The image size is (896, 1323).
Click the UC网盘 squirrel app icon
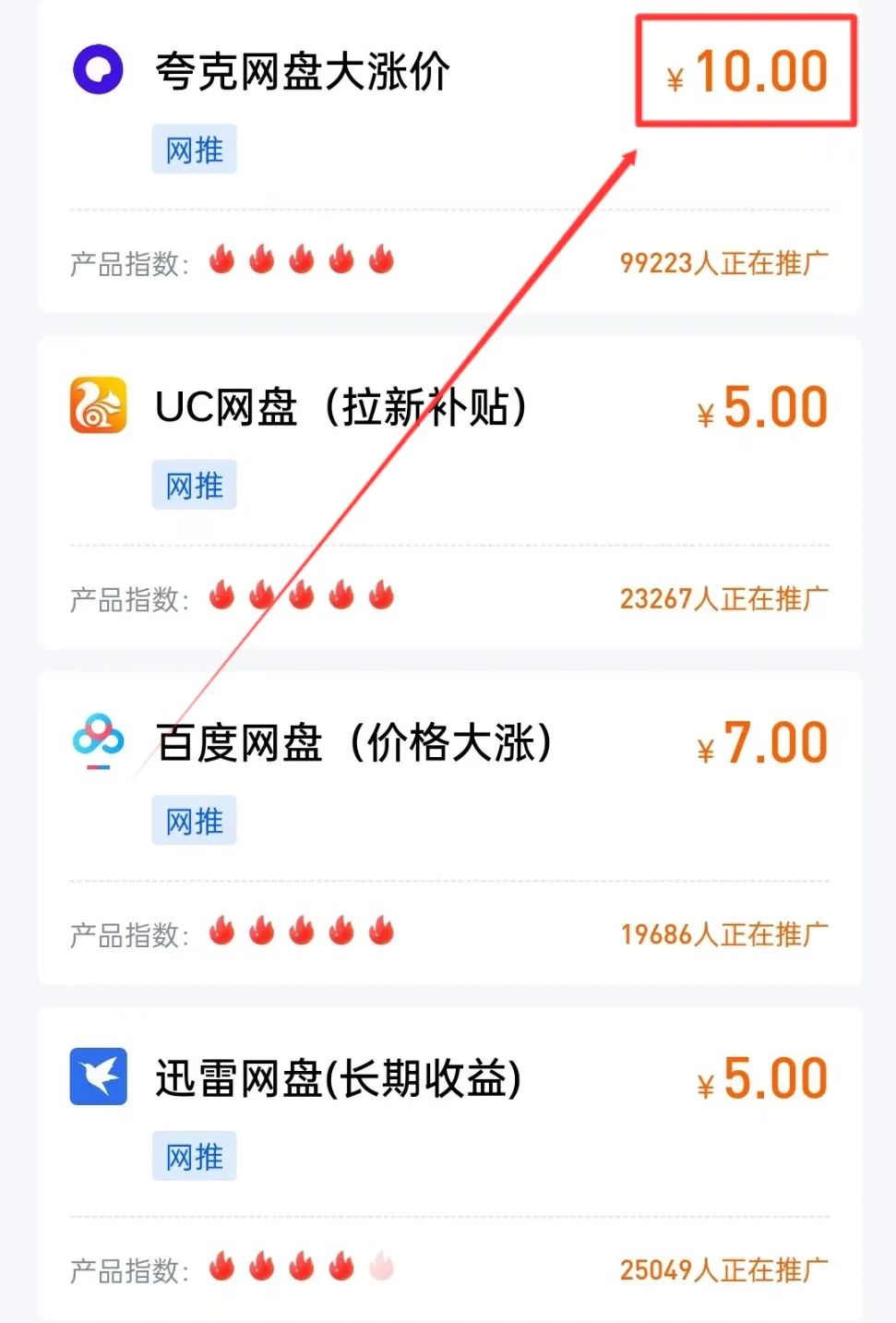(x=99, y=406)
